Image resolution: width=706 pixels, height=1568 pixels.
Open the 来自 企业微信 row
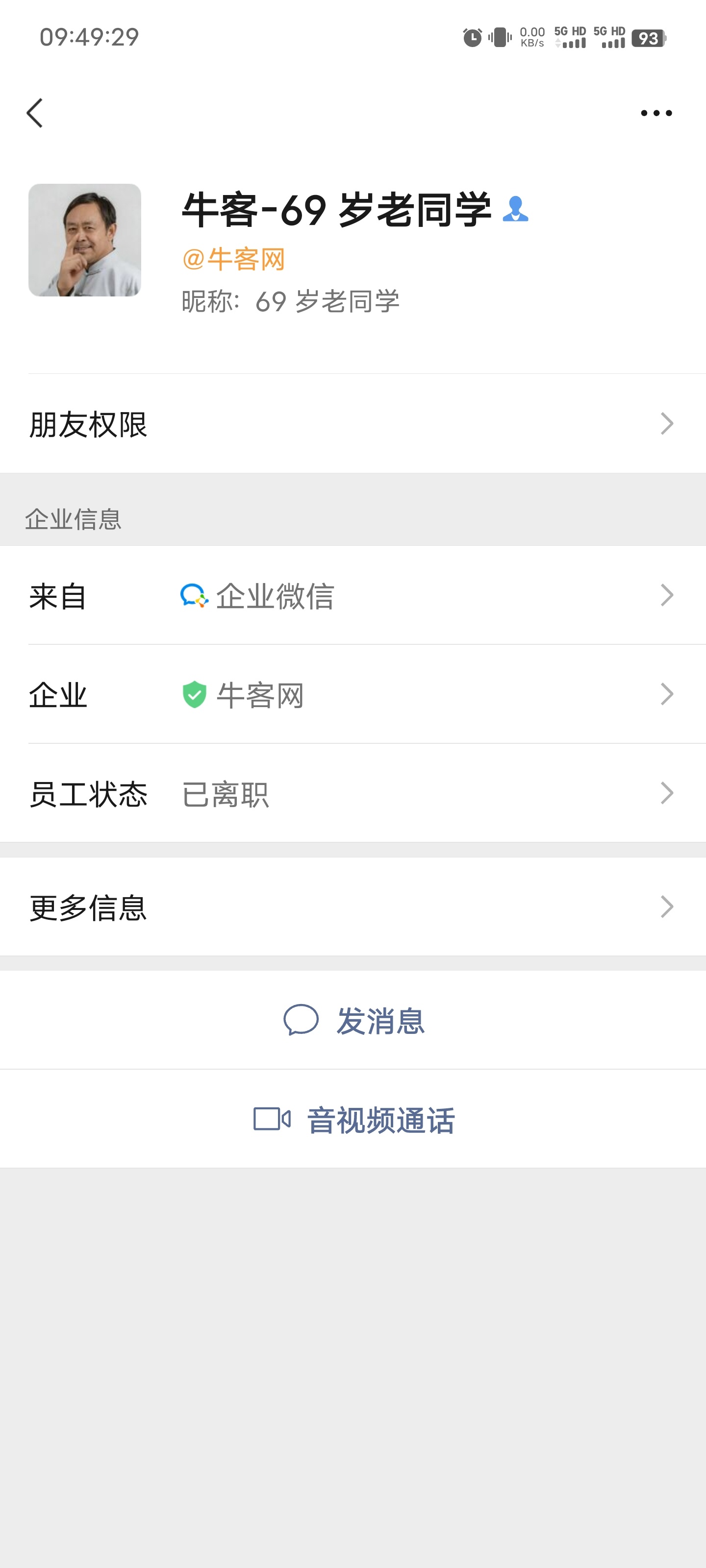tap(353, 595)
